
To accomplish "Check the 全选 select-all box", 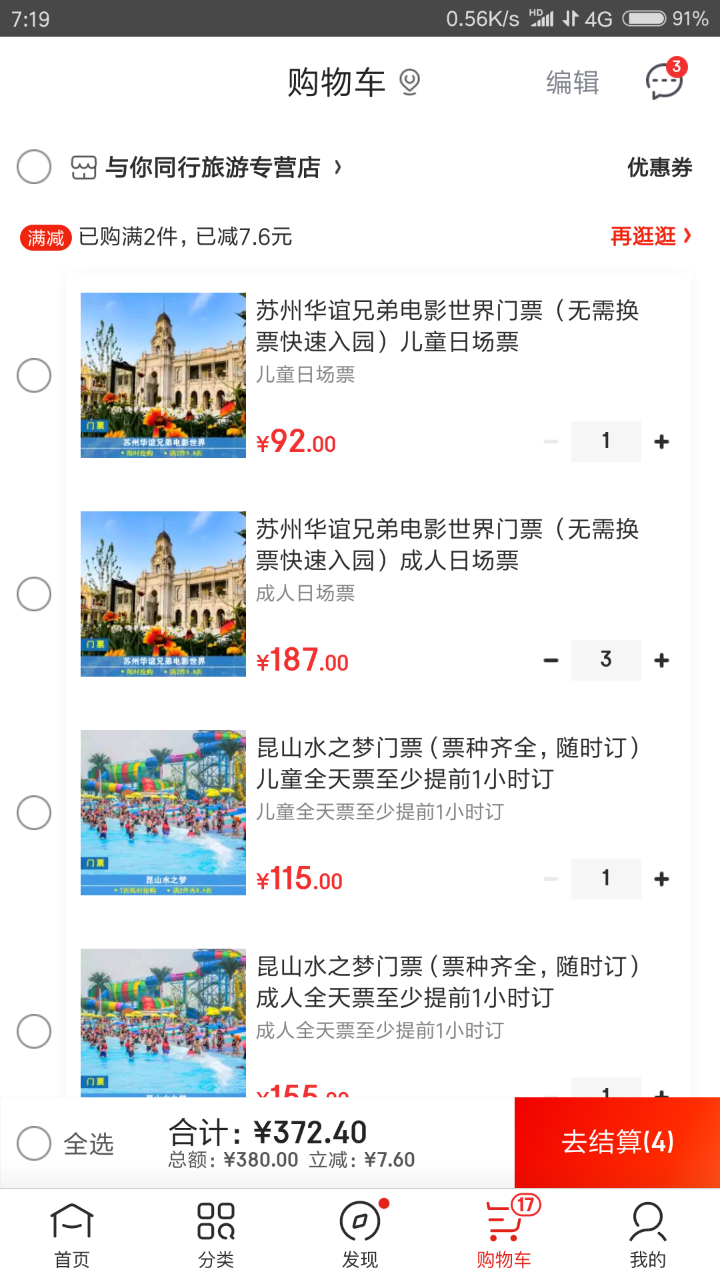I will [34, 1143].
